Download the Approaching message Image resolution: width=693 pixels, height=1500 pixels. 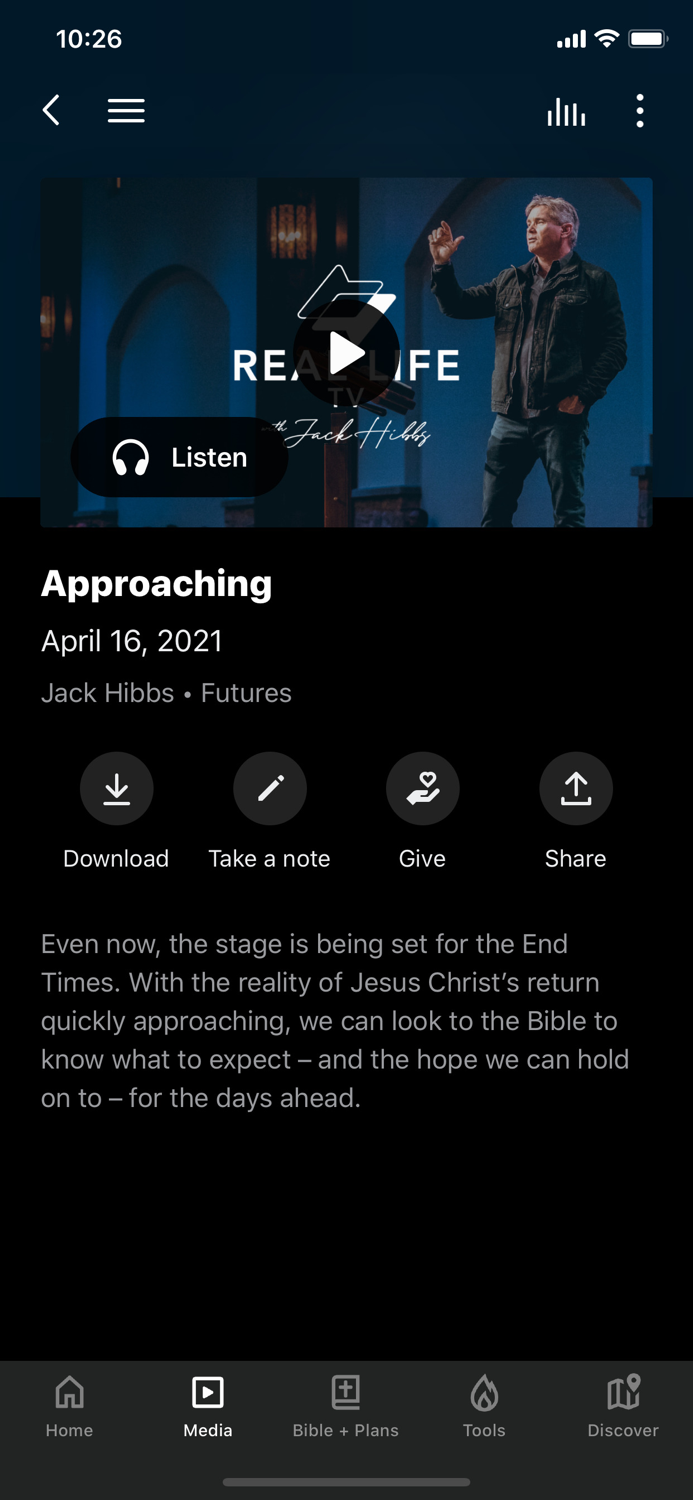117,789
